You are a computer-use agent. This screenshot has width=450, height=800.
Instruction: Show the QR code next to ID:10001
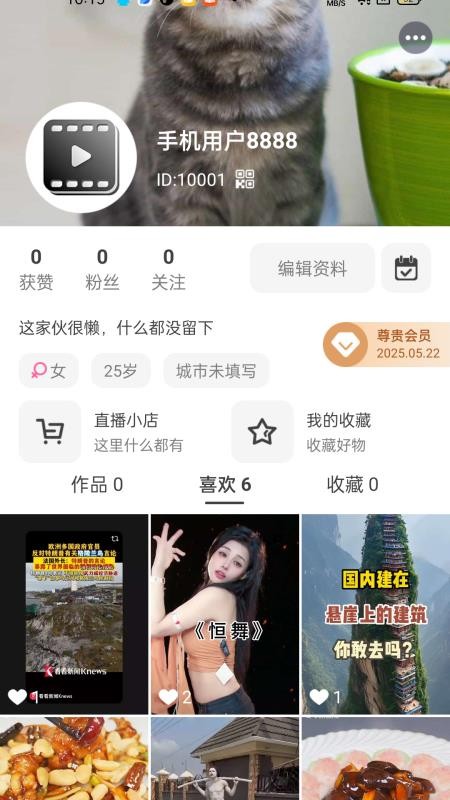[x=244, y=179]
